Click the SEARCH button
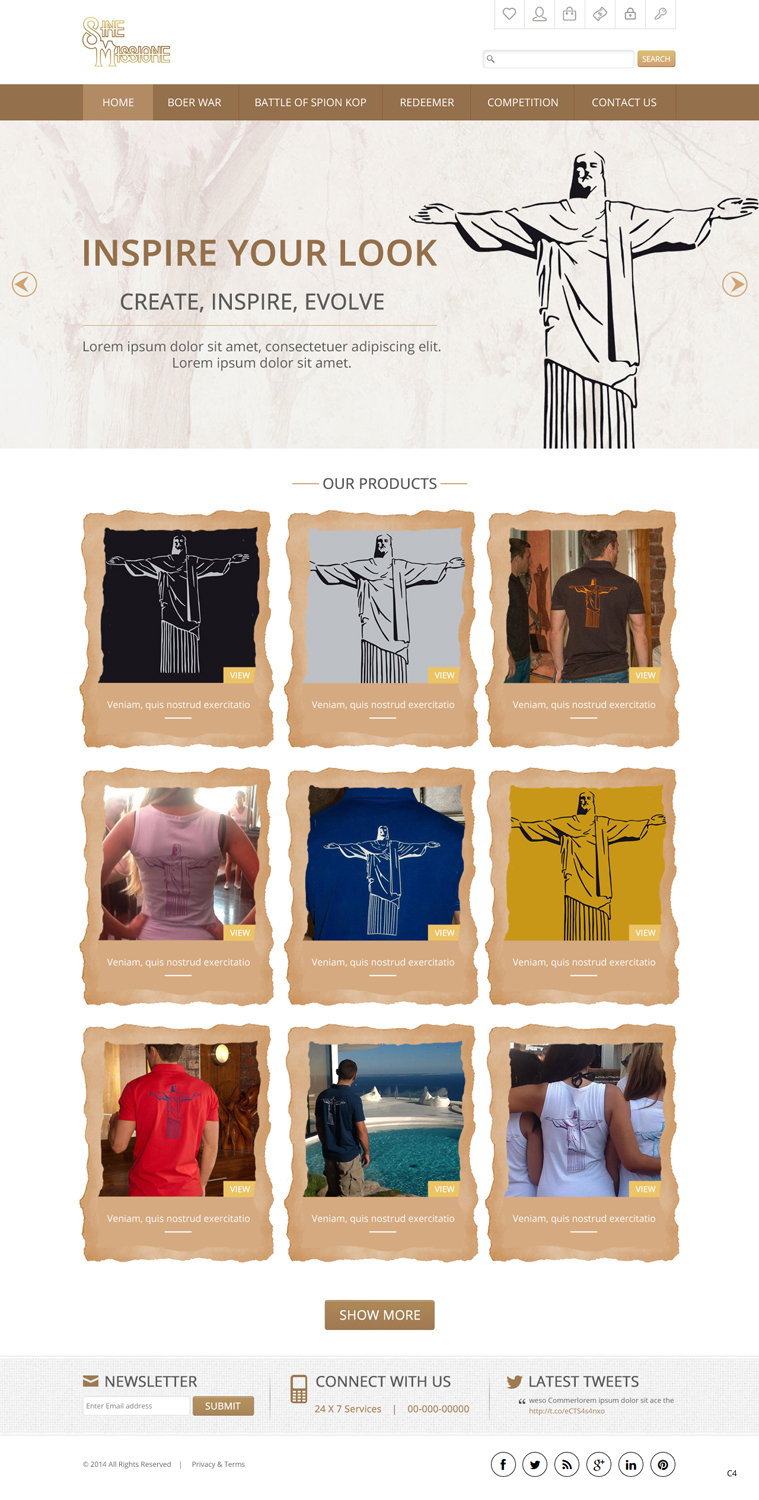This screenshot has height=1500, width=759. point(656,59)
